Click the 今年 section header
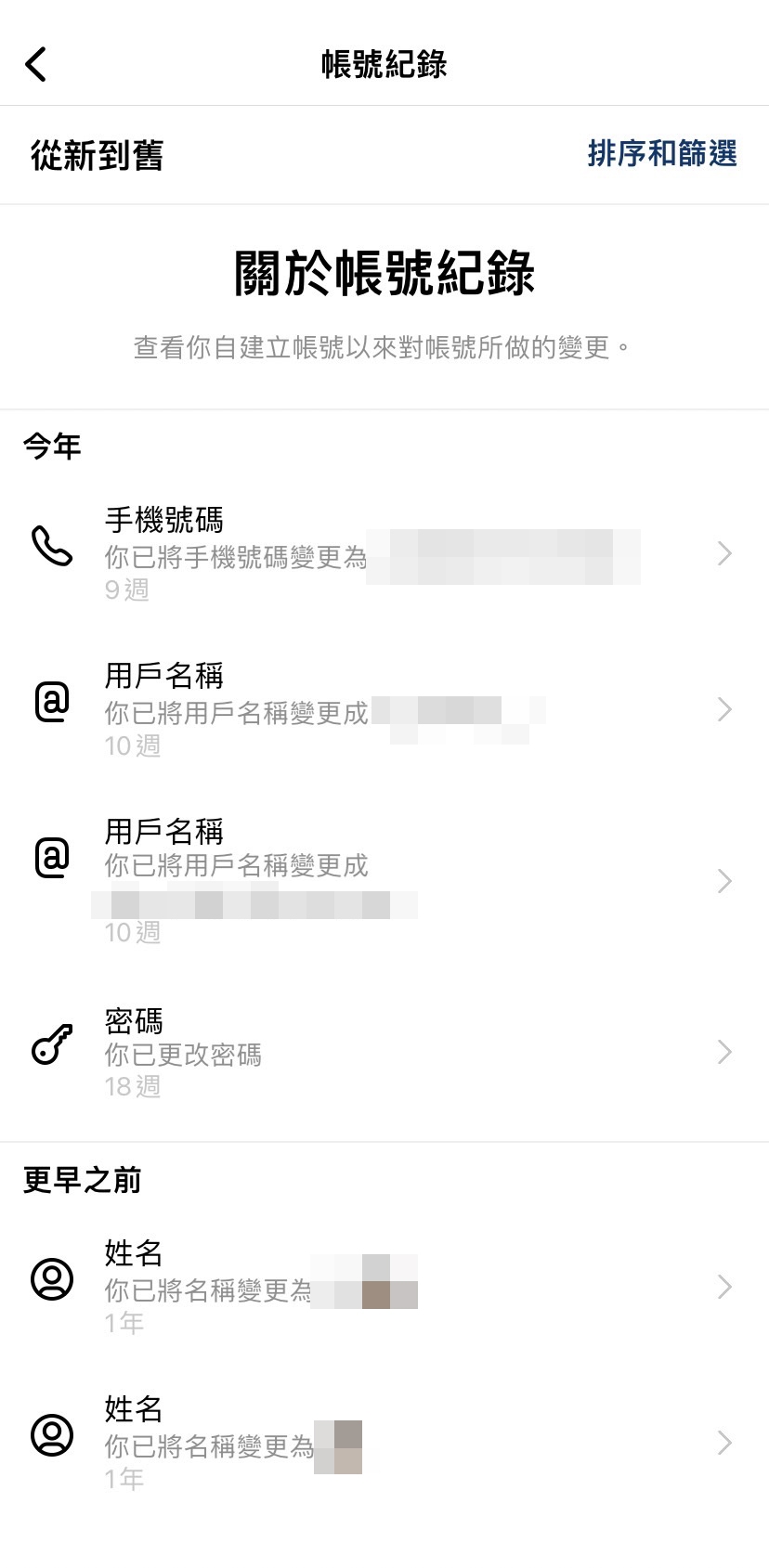This screenshot has height=1568, width=769. tap(51, 446)
